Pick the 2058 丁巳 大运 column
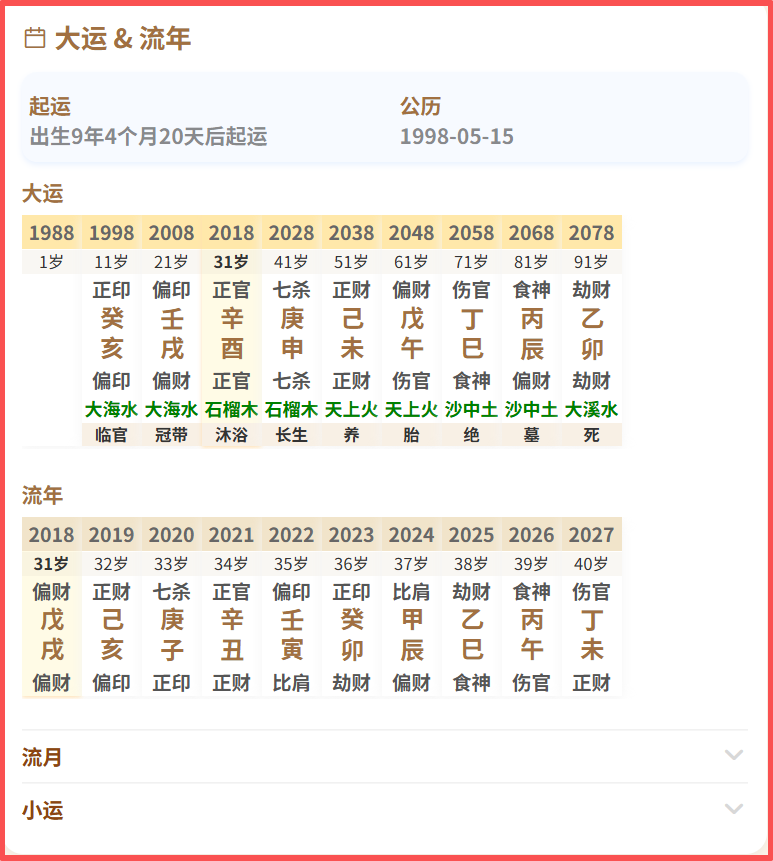This screenshot has height=861, width=773. pos(471,334)
